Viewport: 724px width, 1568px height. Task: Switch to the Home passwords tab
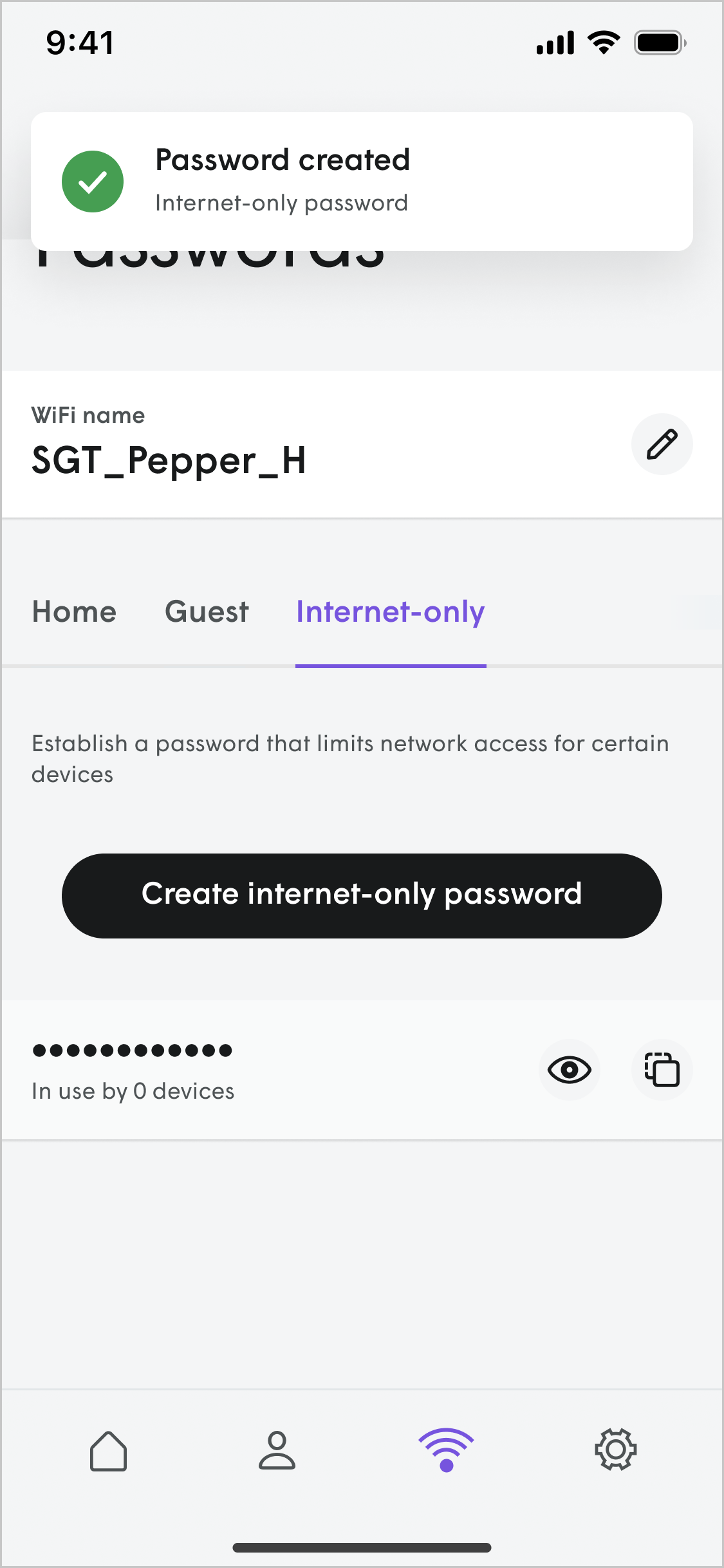pos(75,611)
